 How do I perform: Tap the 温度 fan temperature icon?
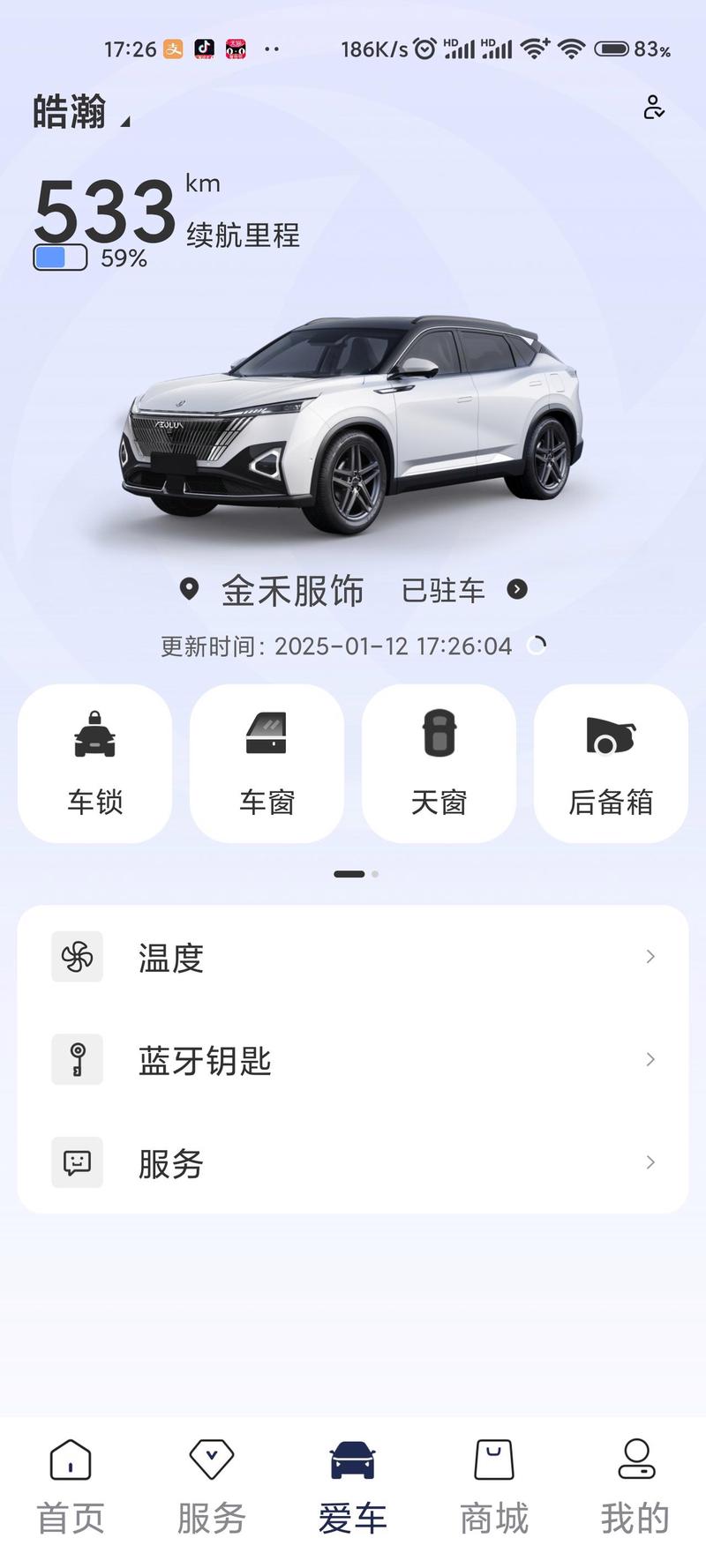click(77, 955)
